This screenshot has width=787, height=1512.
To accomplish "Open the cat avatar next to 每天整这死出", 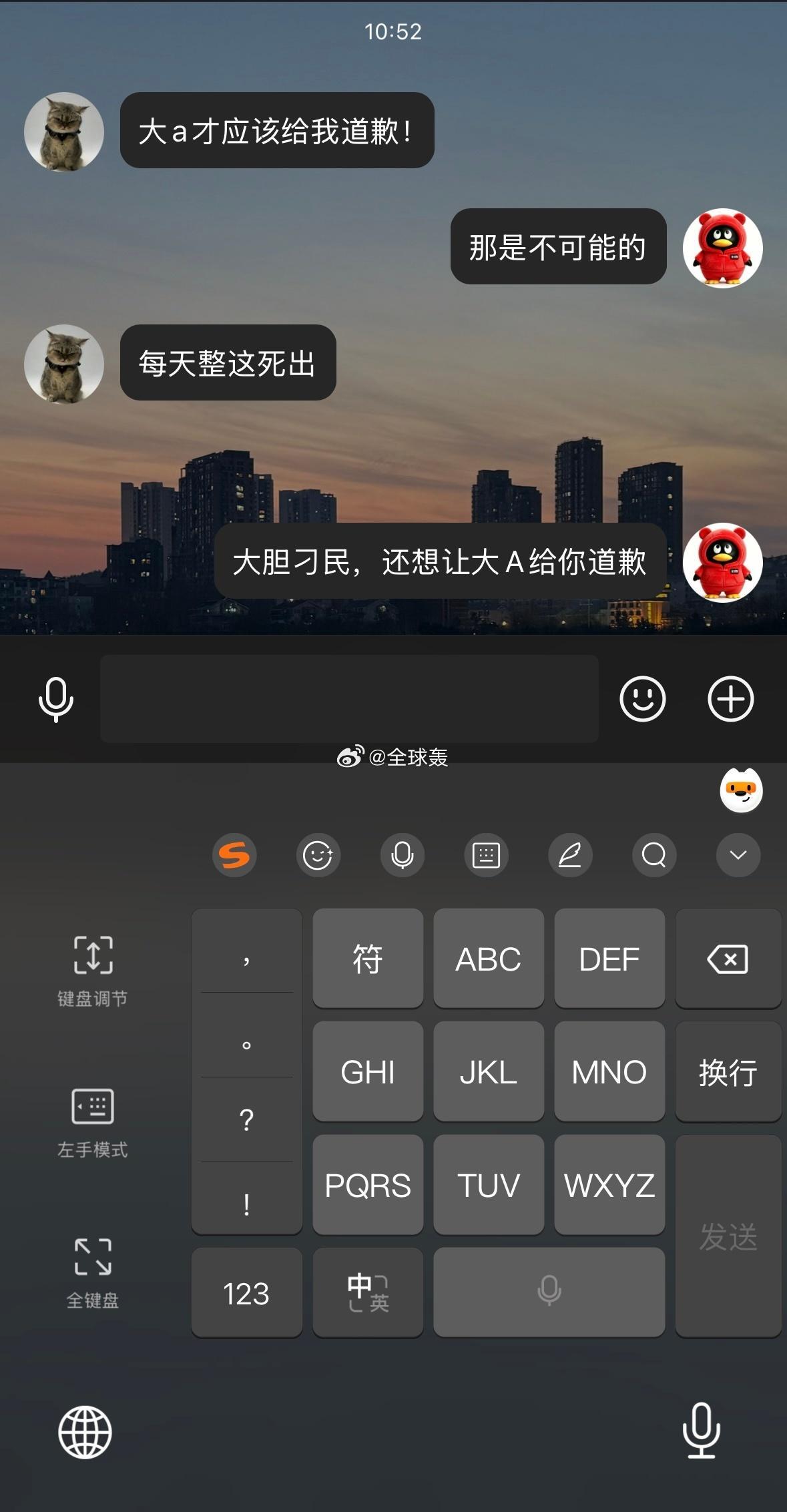I will pyautogui.click(x=64, y=364).
